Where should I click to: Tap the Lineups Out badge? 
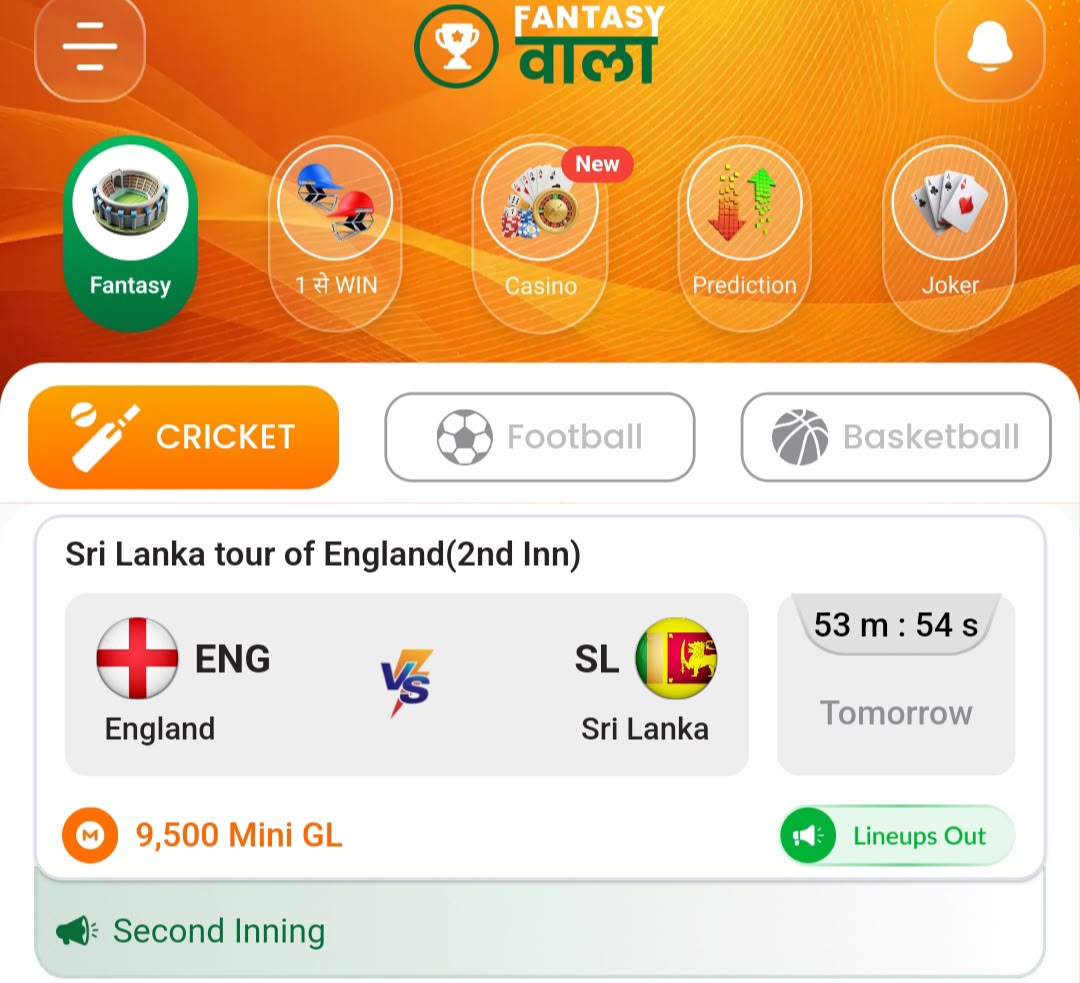[x=897, y=836]
